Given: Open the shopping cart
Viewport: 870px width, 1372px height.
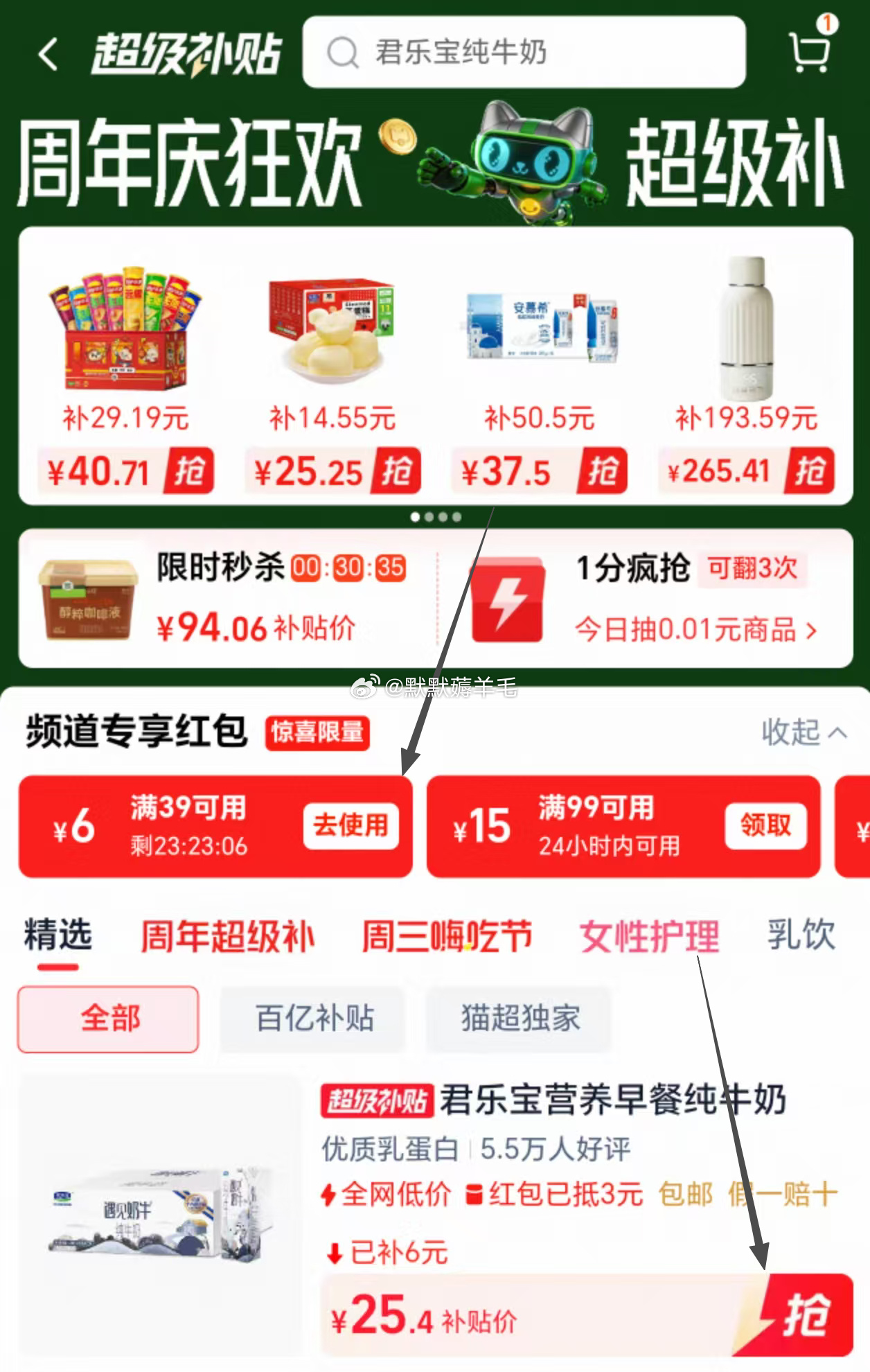Looking at the screenshot, I should 809,50.
